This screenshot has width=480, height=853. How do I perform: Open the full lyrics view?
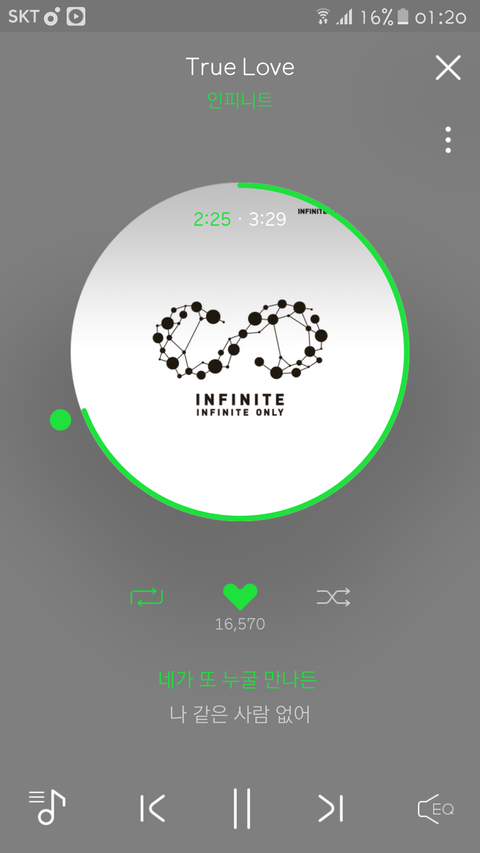coord(240,697)
